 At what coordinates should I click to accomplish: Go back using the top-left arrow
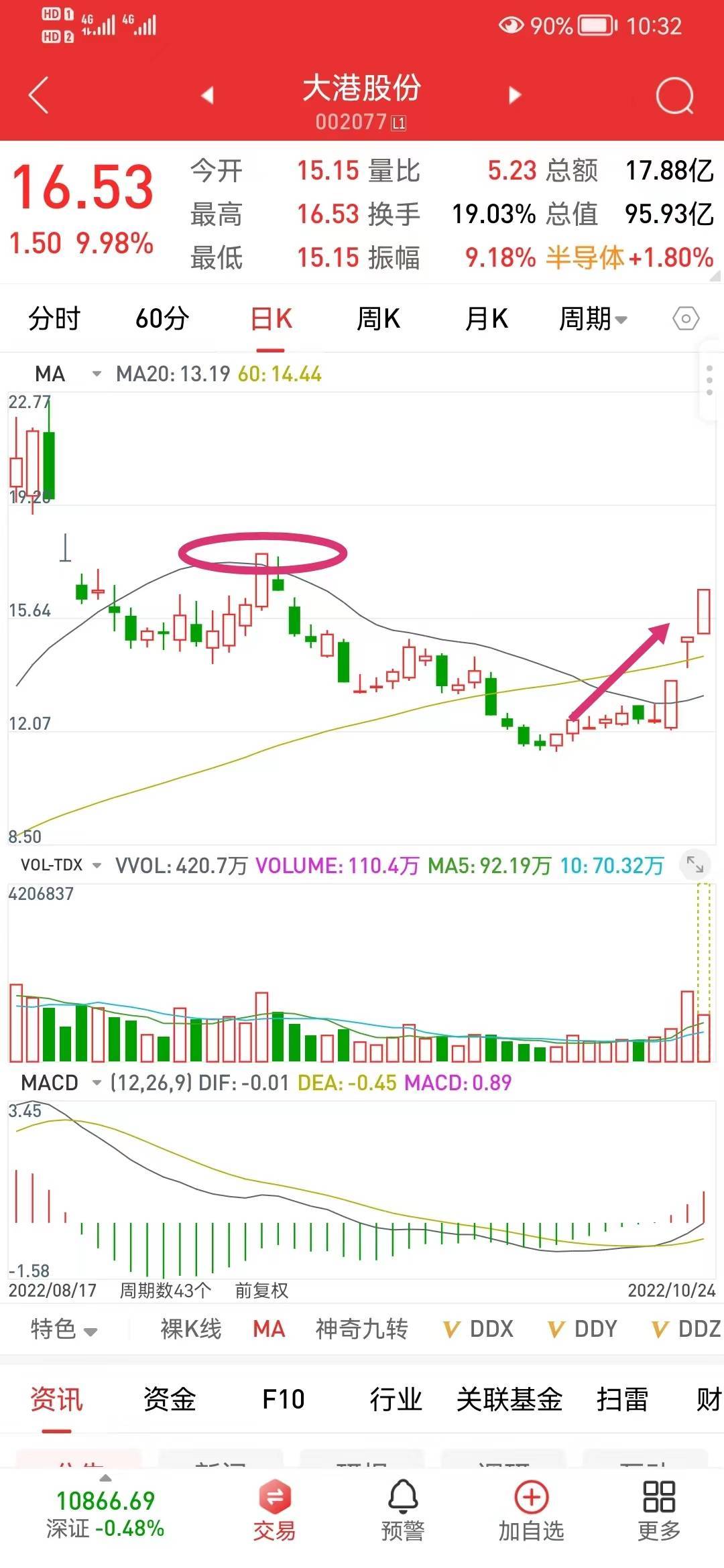(39, 95)
